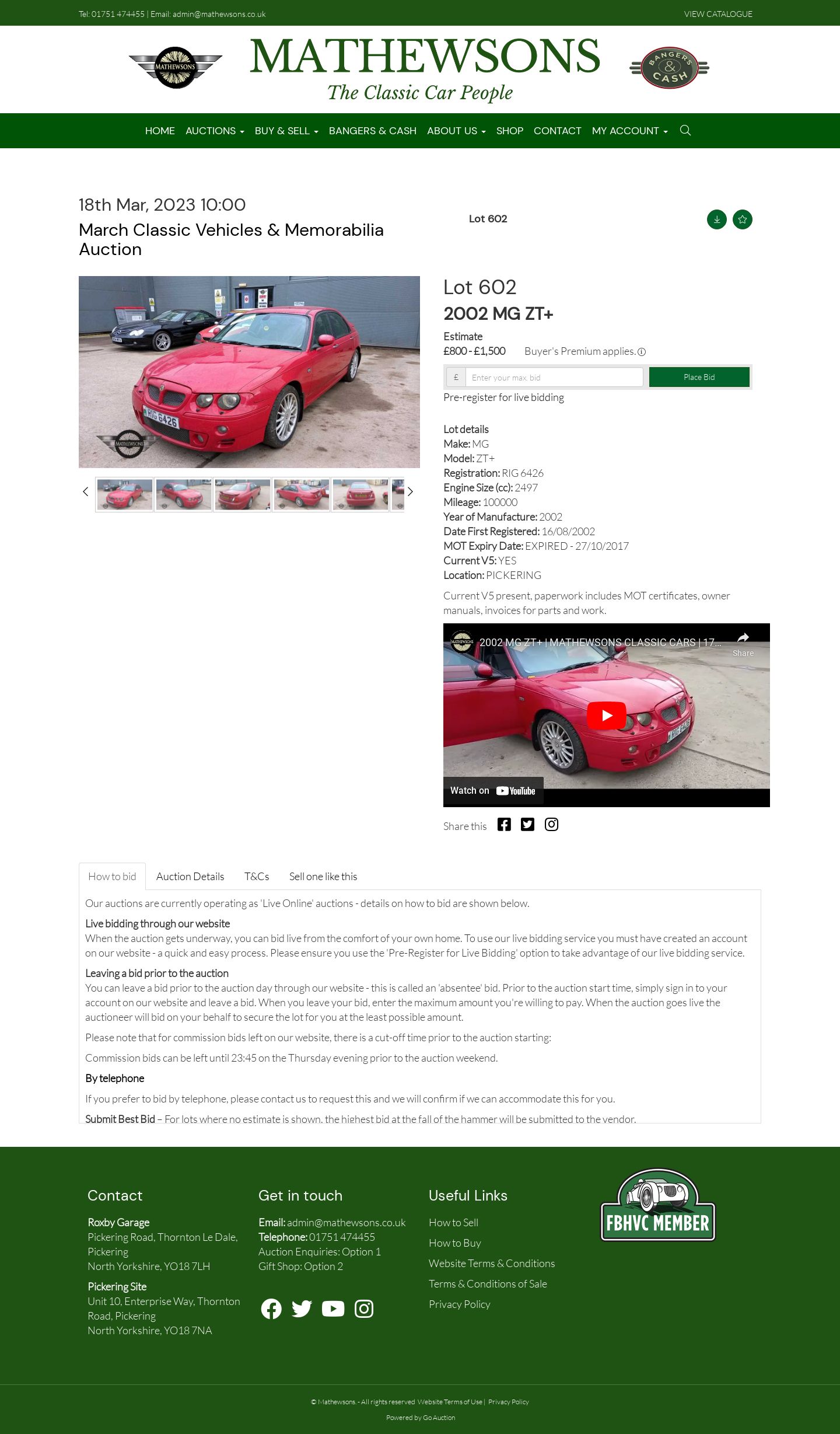Switch to Auction Details tab
The width and height of the screenshot is (840, 1434).
[190, 876]
